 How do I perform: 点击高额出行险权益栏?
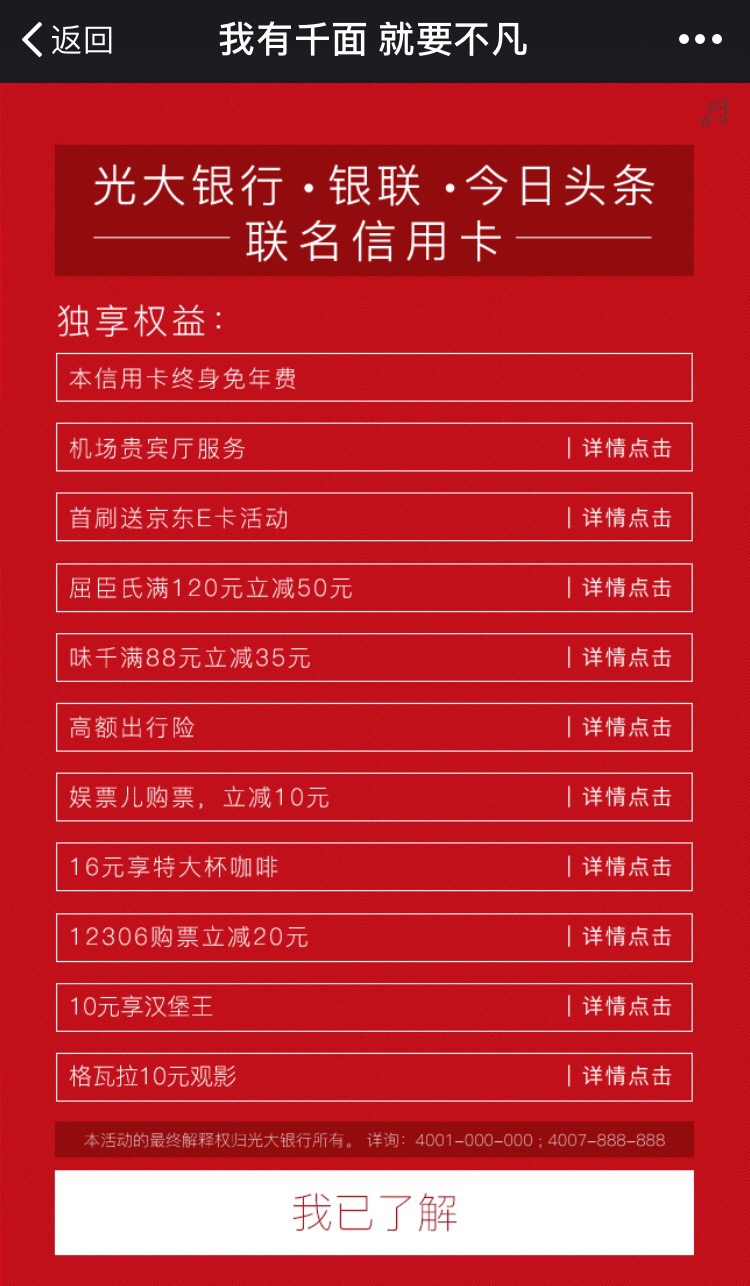coord(300,727)
